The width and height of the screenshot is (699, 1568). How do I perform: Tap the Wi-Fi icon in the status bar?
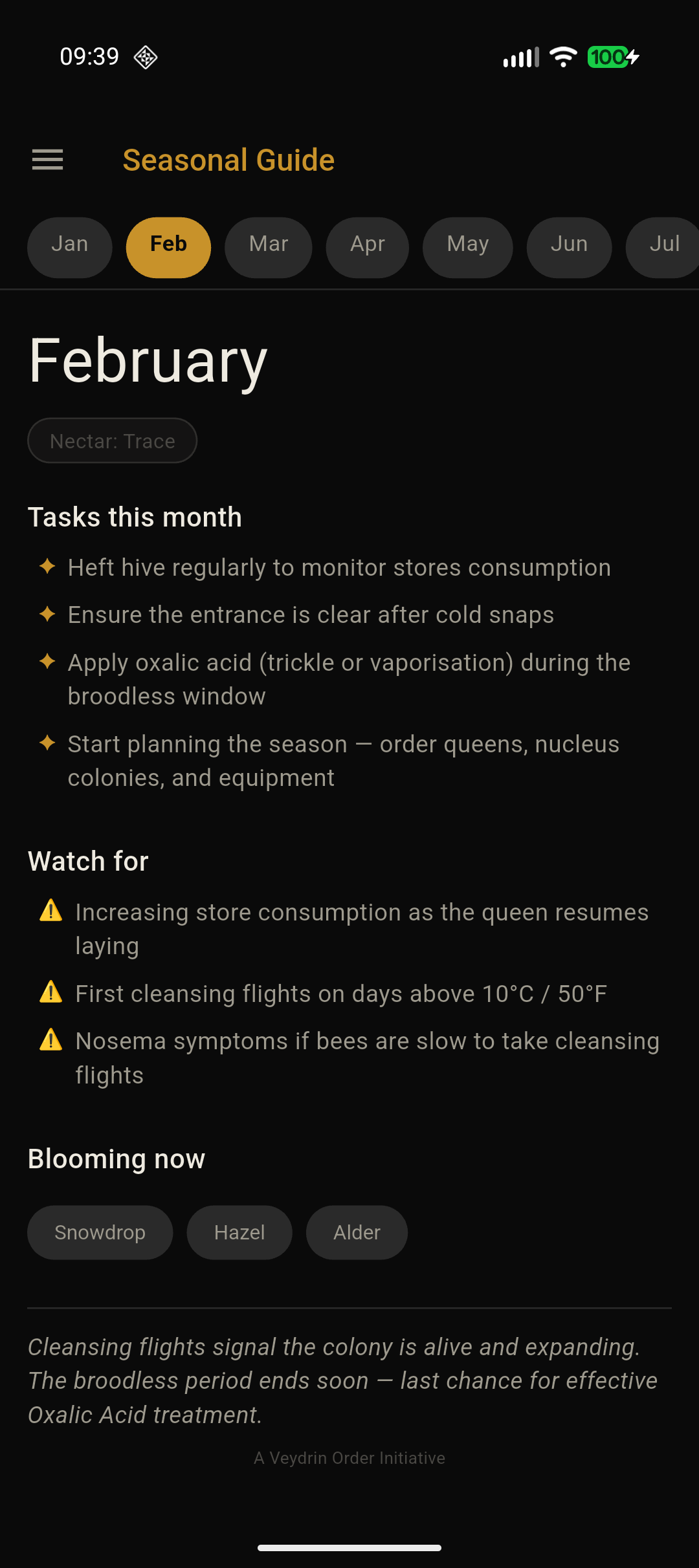click(x=561, y=57)
